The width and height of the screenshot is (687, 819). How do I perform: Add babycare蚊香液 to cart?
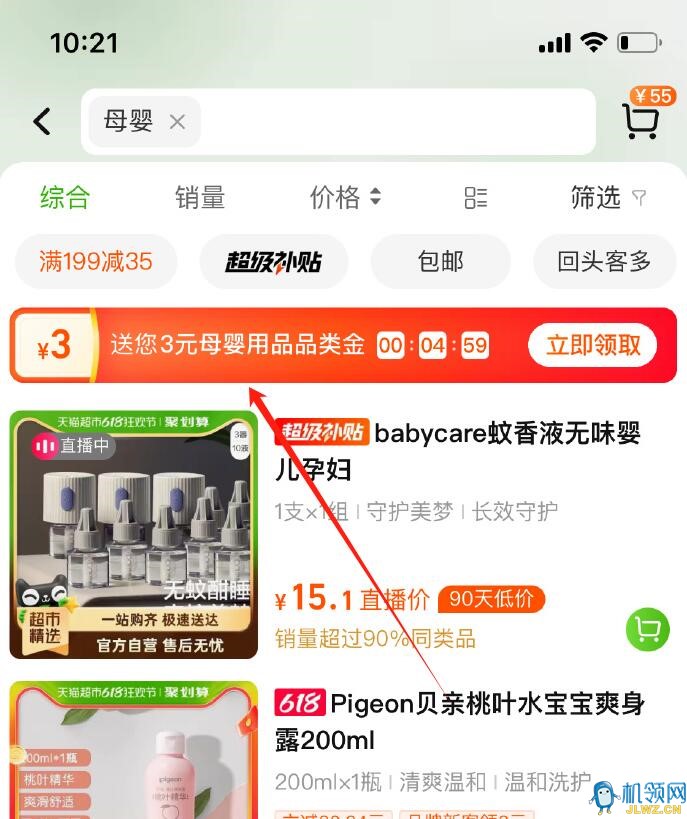coord(647,629)
